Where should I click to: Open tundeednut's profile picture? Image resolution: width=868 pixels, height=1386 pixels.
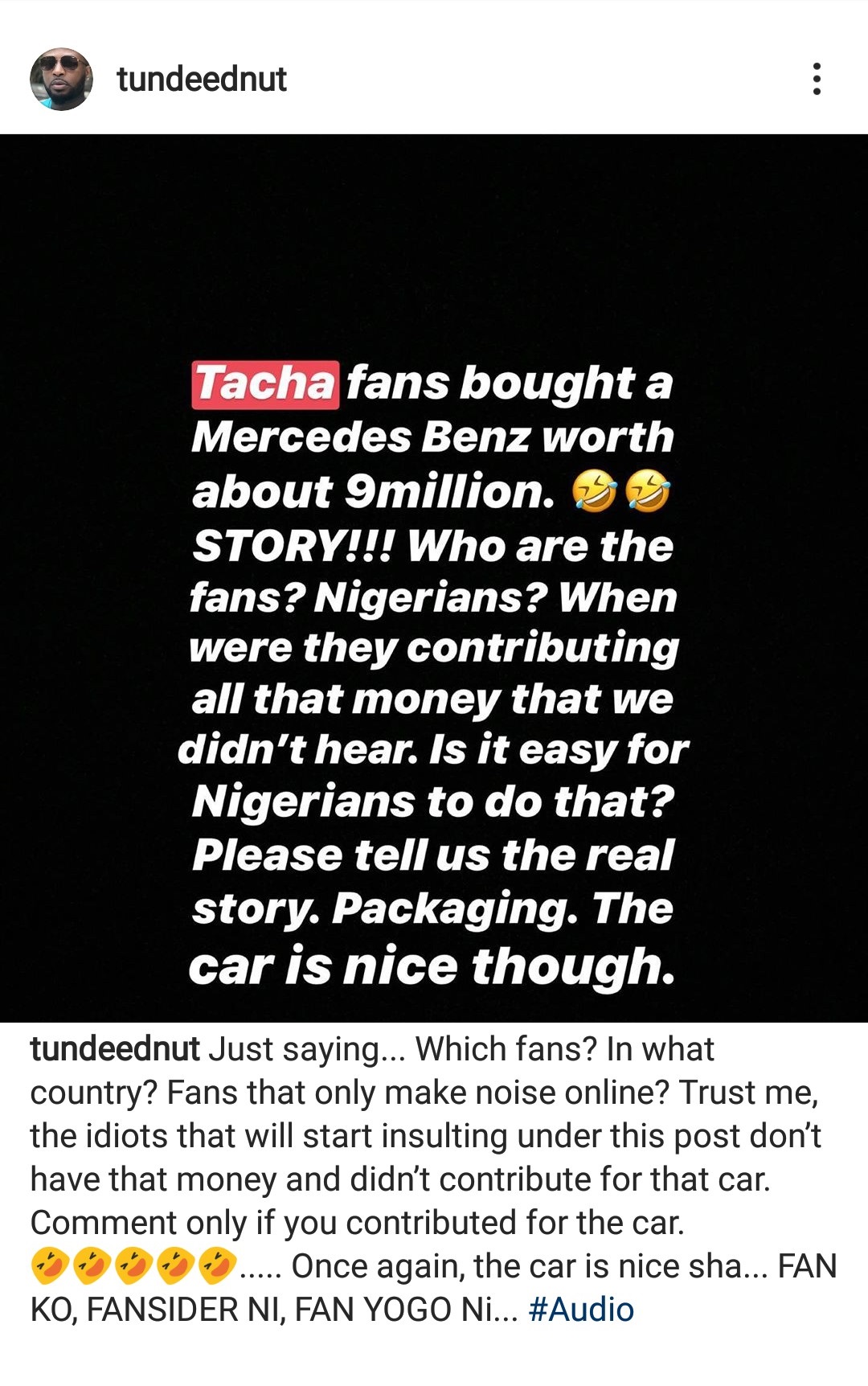point(61,79)
